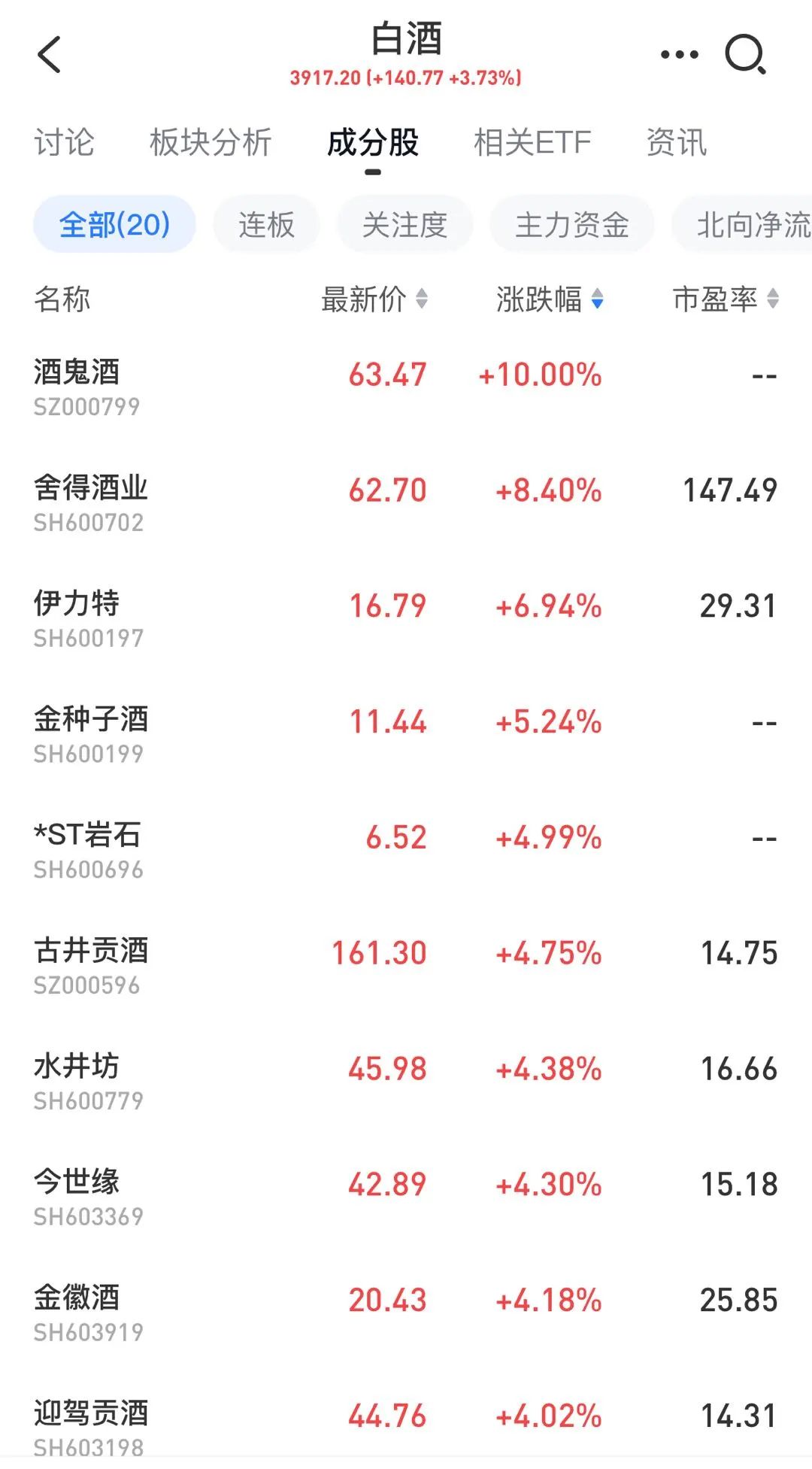The image size is (812, 1469).
Task: Open the 金徽酒 stock row
Action: [x=406, y=1313]
